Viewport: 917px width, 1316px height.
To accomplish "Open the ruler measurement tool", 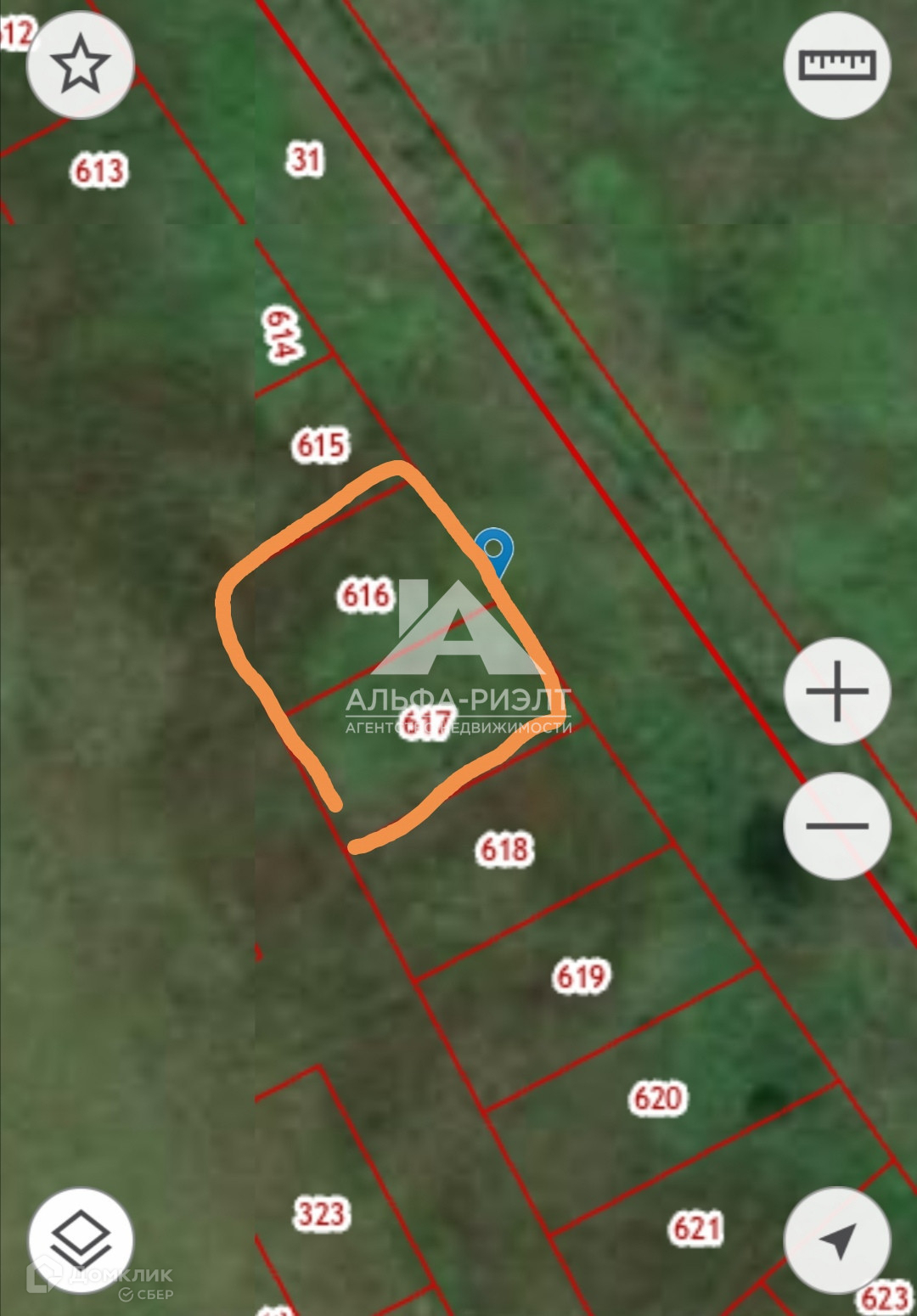I will click(836, 65).
